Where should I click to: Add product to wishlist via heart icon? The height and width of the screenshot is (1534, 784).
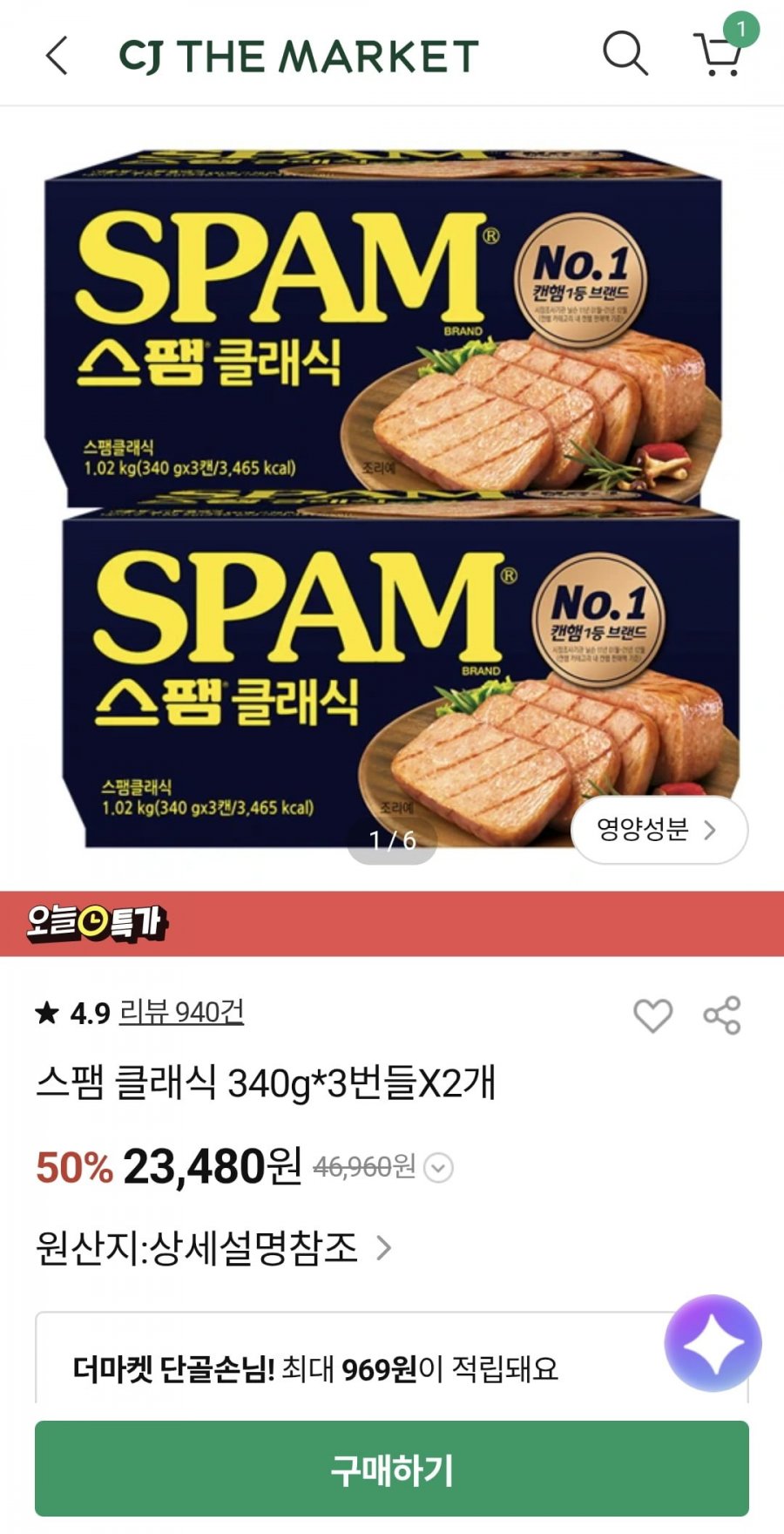654,1014
